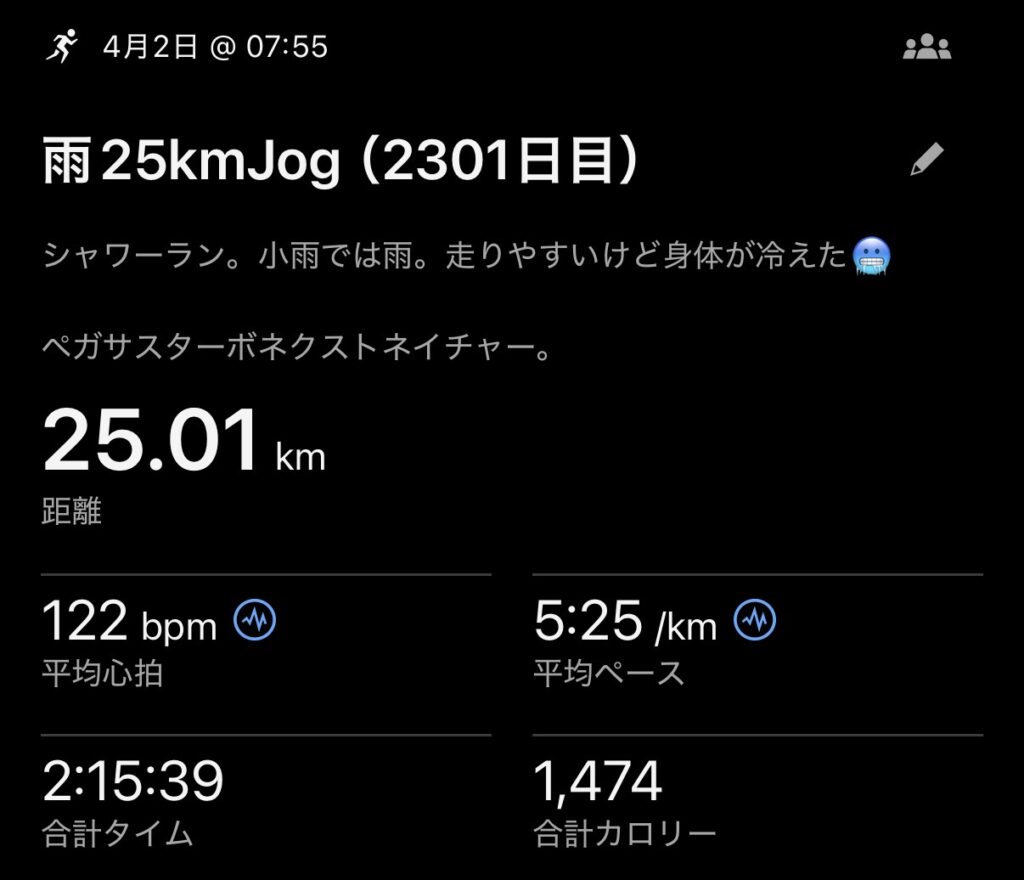Open the insights icon beside 122 bpm
Image resolution: width=1024 pixels, height=880 pixels.
tap(254, 622)
